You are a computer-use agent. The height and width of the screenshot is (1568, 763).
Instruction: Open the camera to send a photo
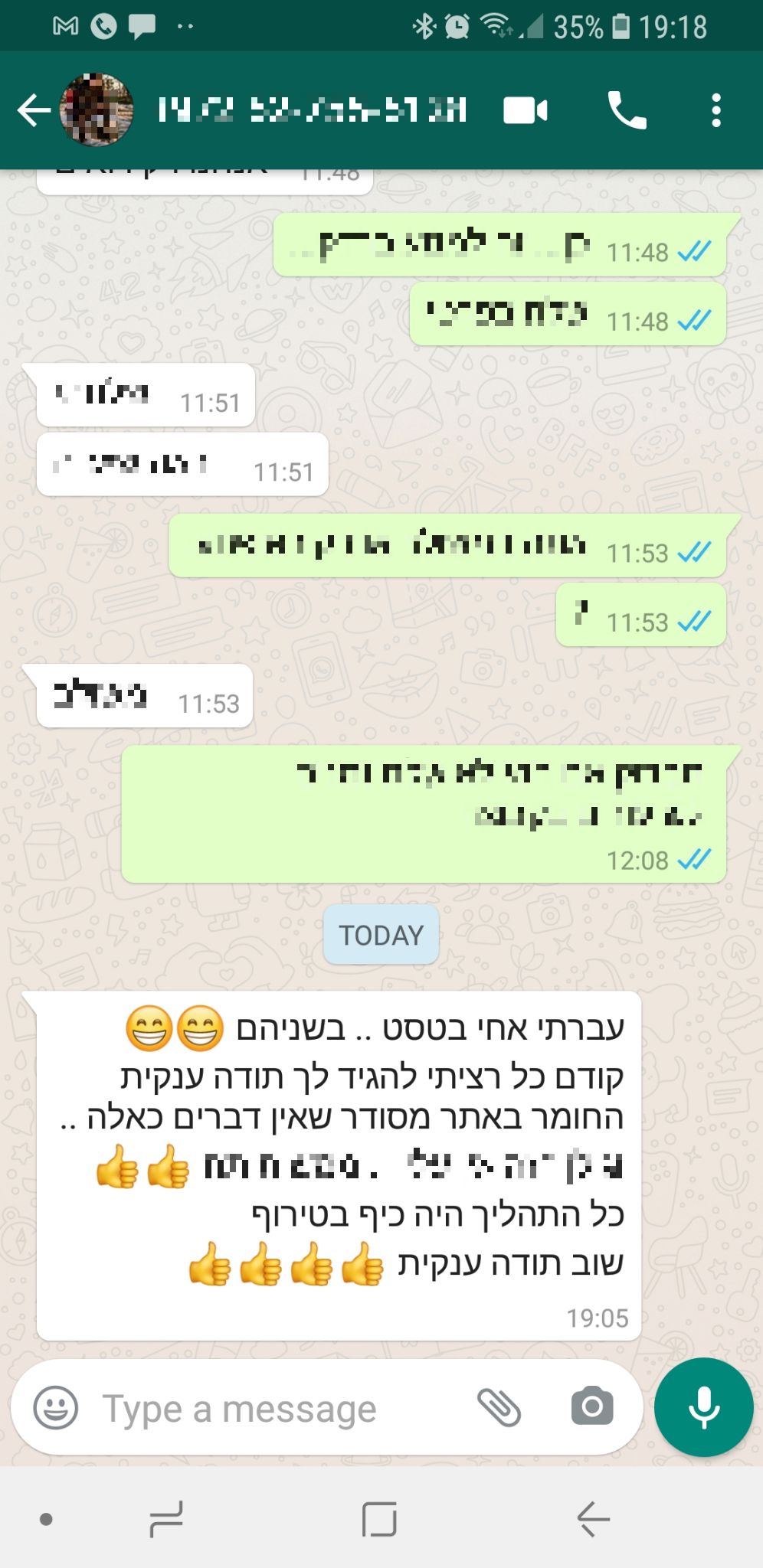click(x=592, y=1406)
